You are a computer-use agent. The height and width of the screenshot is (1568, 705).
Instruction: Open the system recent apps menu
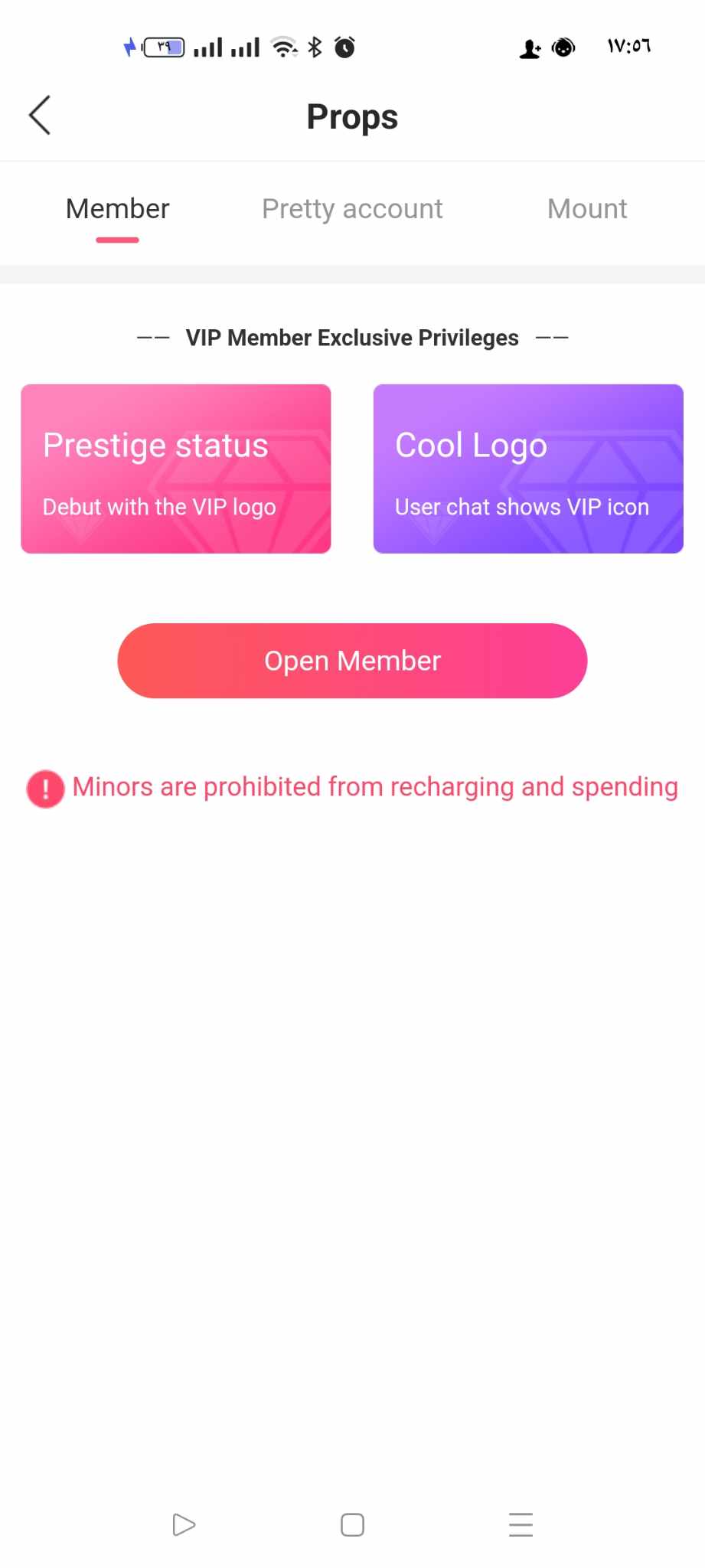pos(521,1525)
